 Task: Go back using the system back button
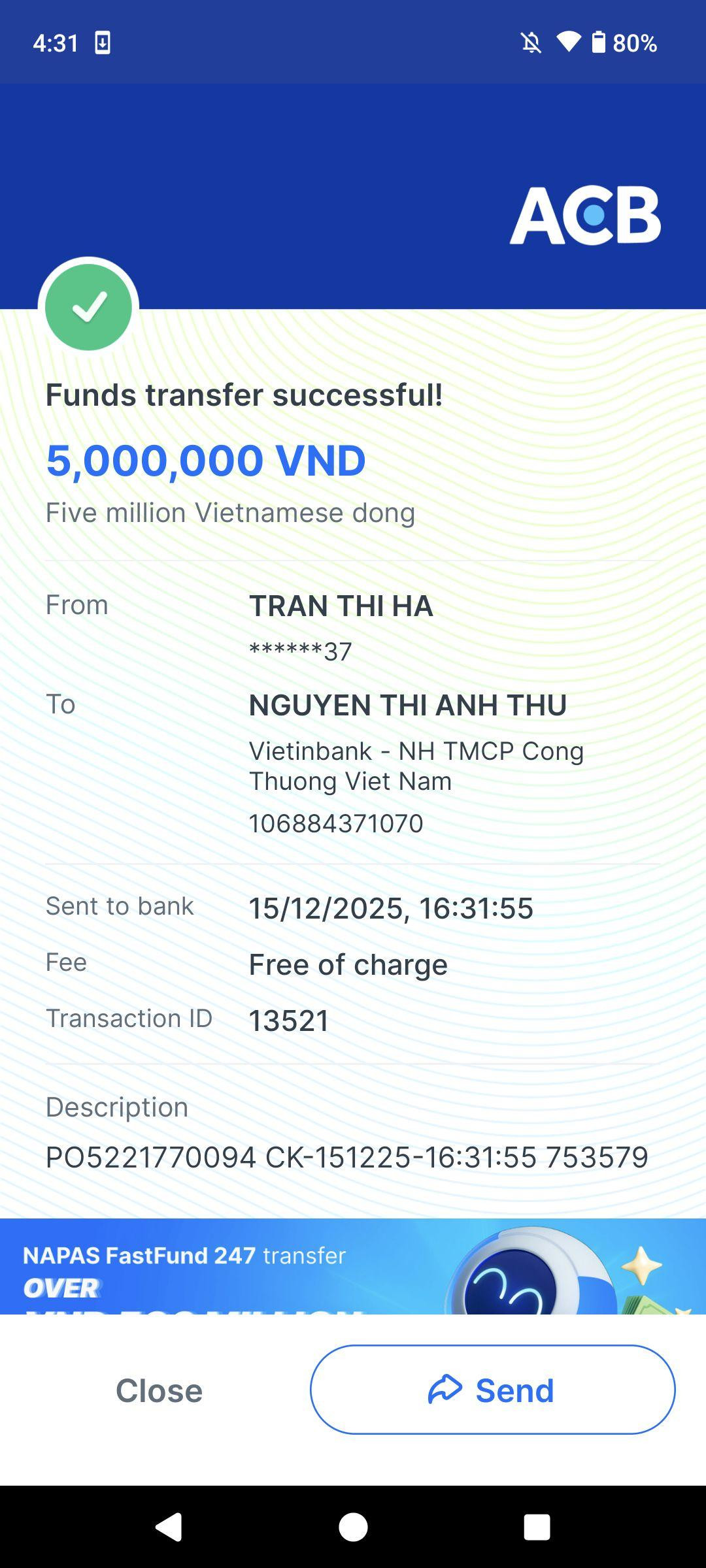(x=169, y=1527)
